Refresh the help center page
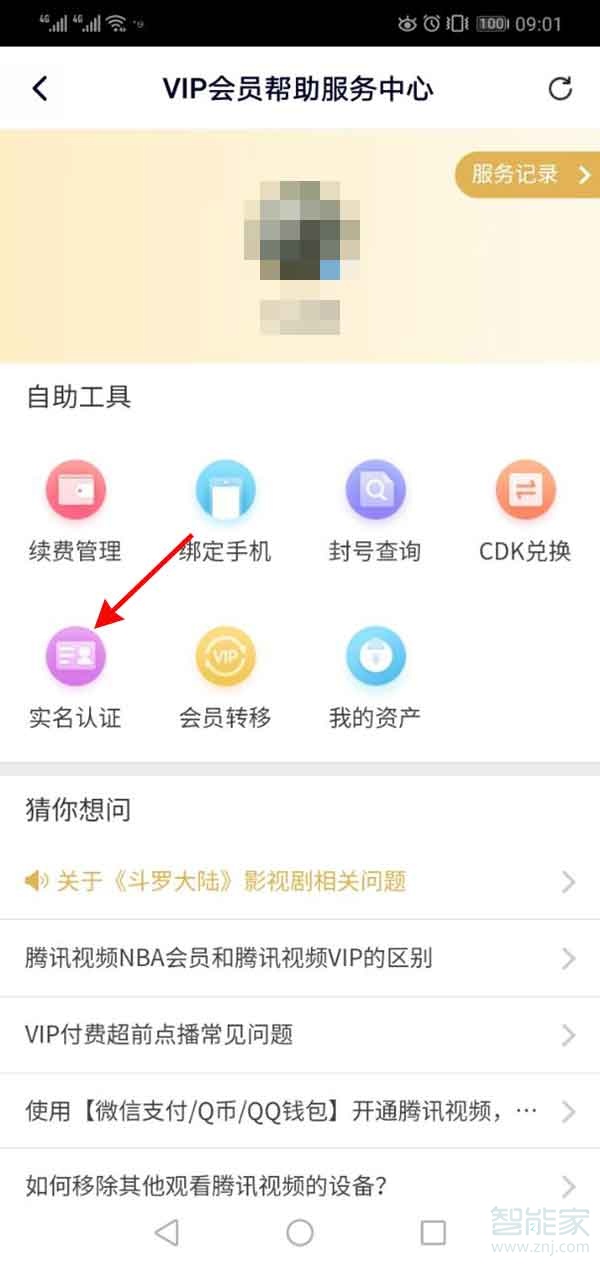This screenshot has width=600, height=1266. click(x=561, y=88)
